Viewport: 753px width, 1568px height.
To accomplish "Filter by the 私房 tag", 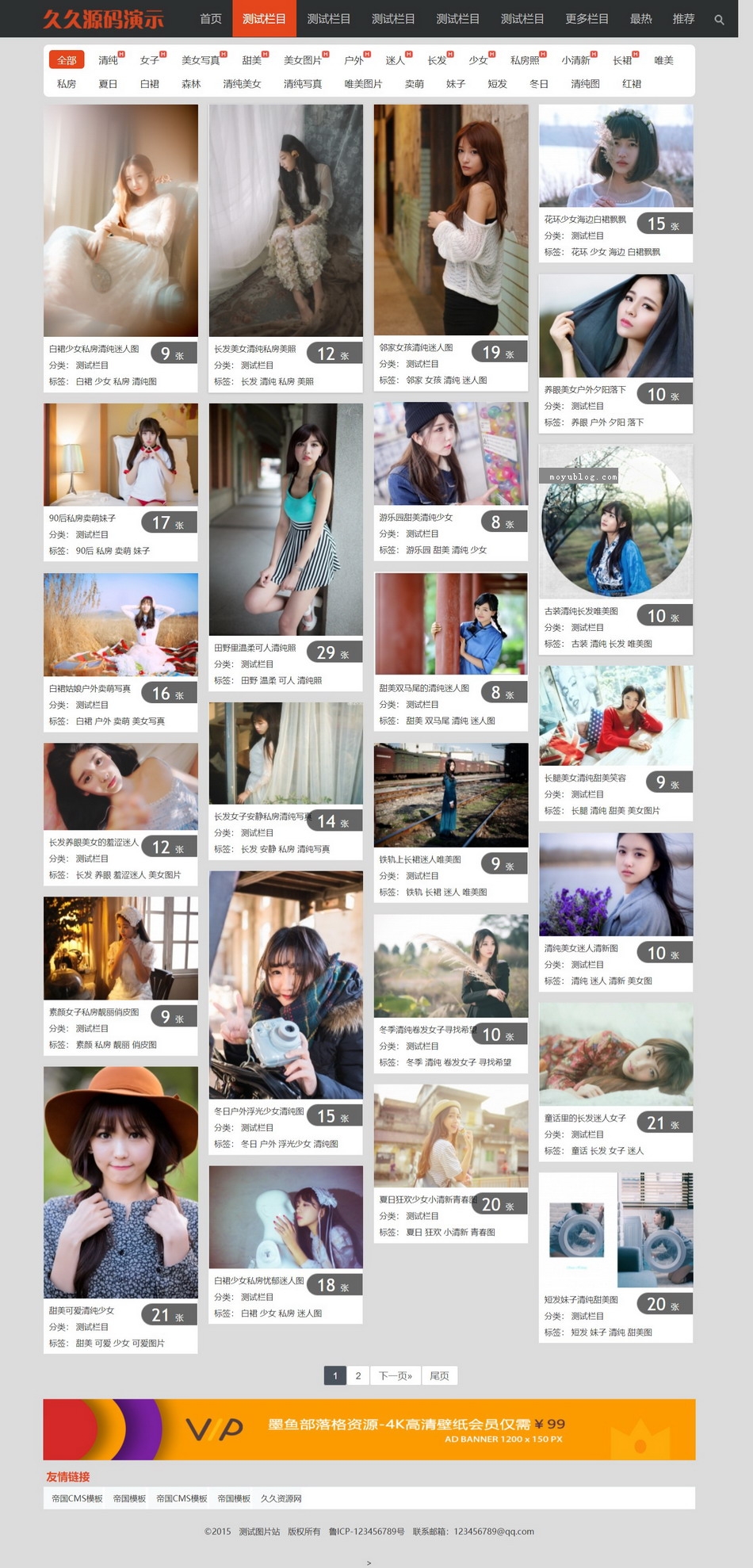I will pyautogui.click(x=67, y=84).
